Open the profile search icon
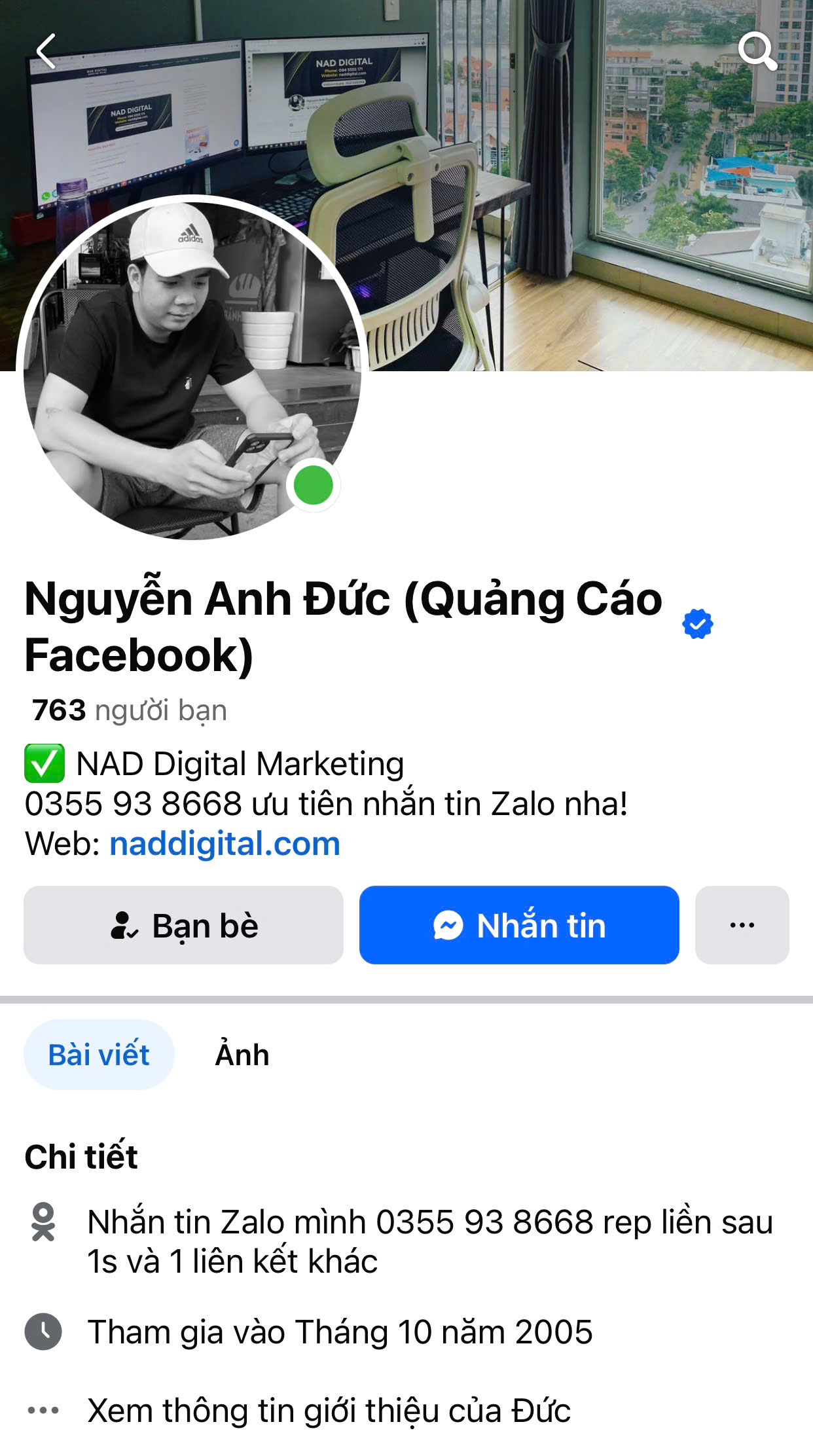The height and width of the screenshot is (1456, 813). click(x=757, y=51)
